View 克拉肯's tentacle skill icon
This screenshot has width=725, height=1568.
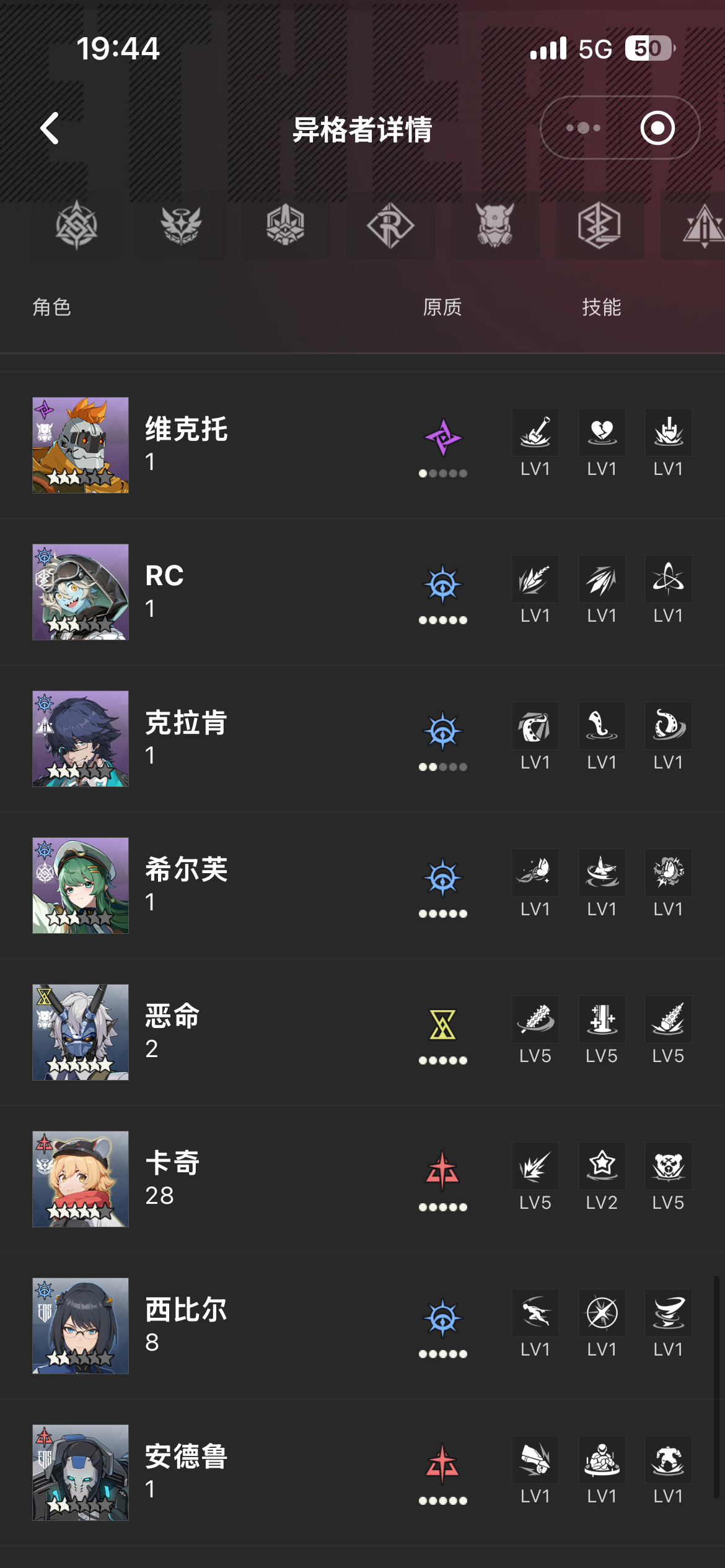tap(601, 726)
